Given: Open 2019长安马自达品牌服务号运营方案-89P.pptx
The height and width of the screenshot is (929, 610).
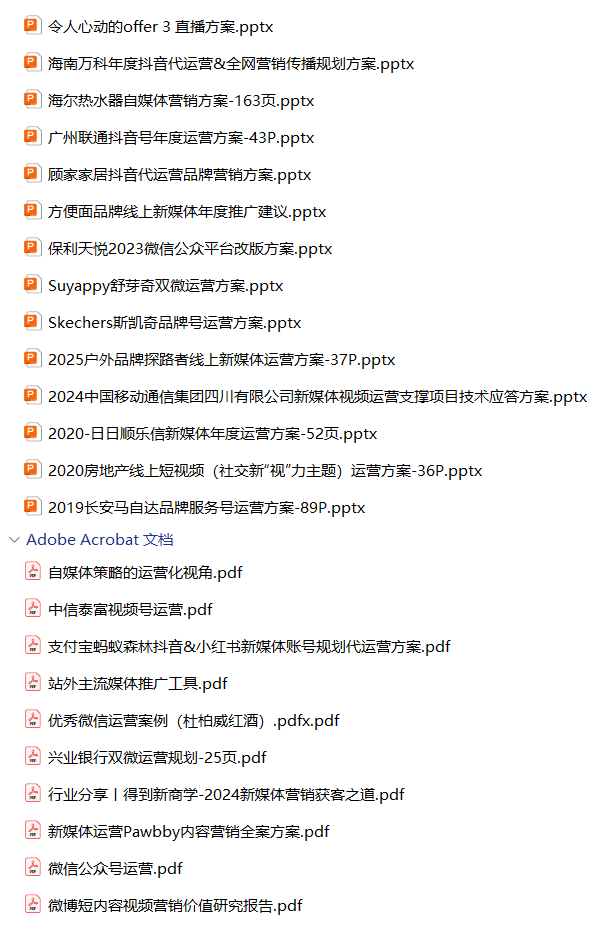Looking at the screenshot, I should click(x=206, y=508).
